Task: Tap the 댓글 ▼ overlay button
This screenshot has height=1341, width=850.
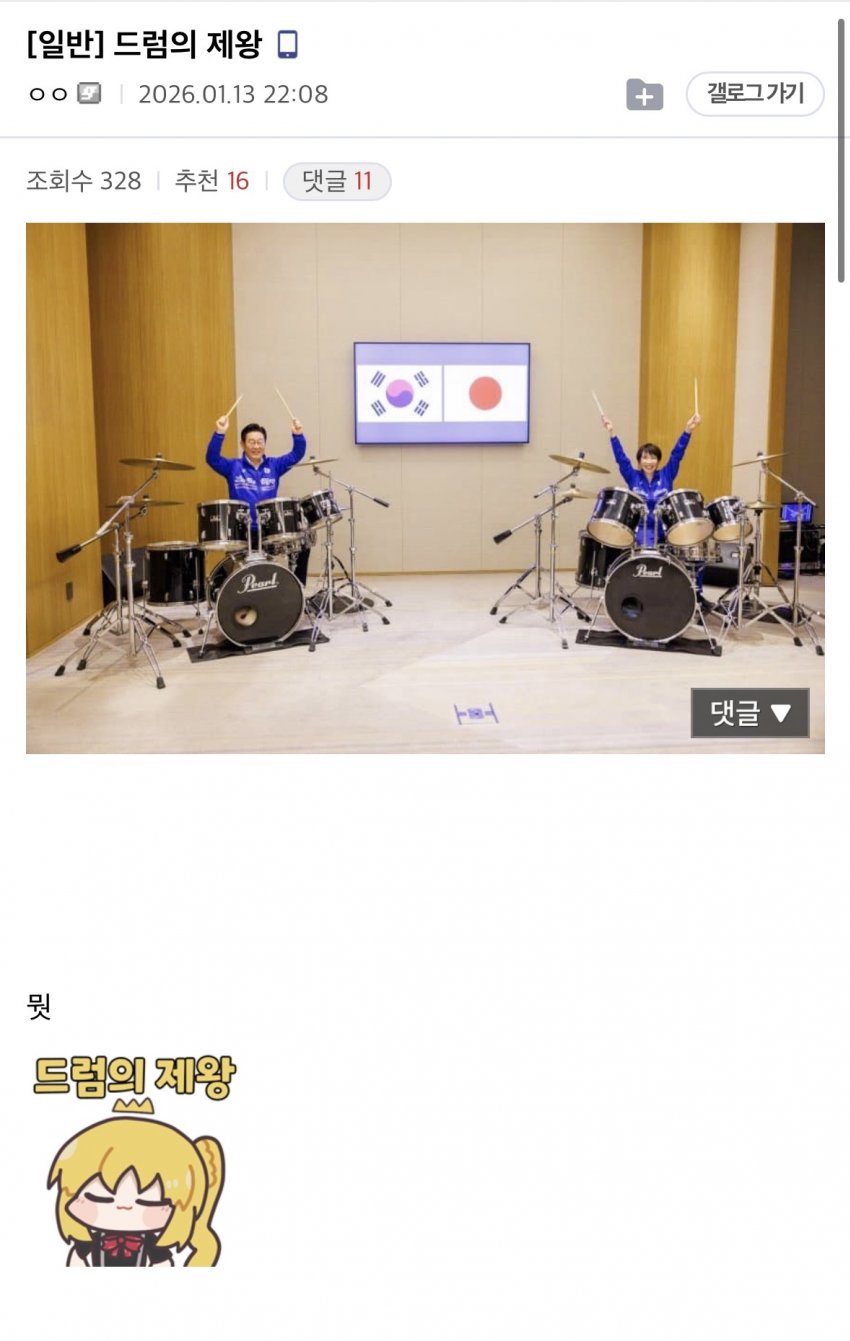Action: 750,713
